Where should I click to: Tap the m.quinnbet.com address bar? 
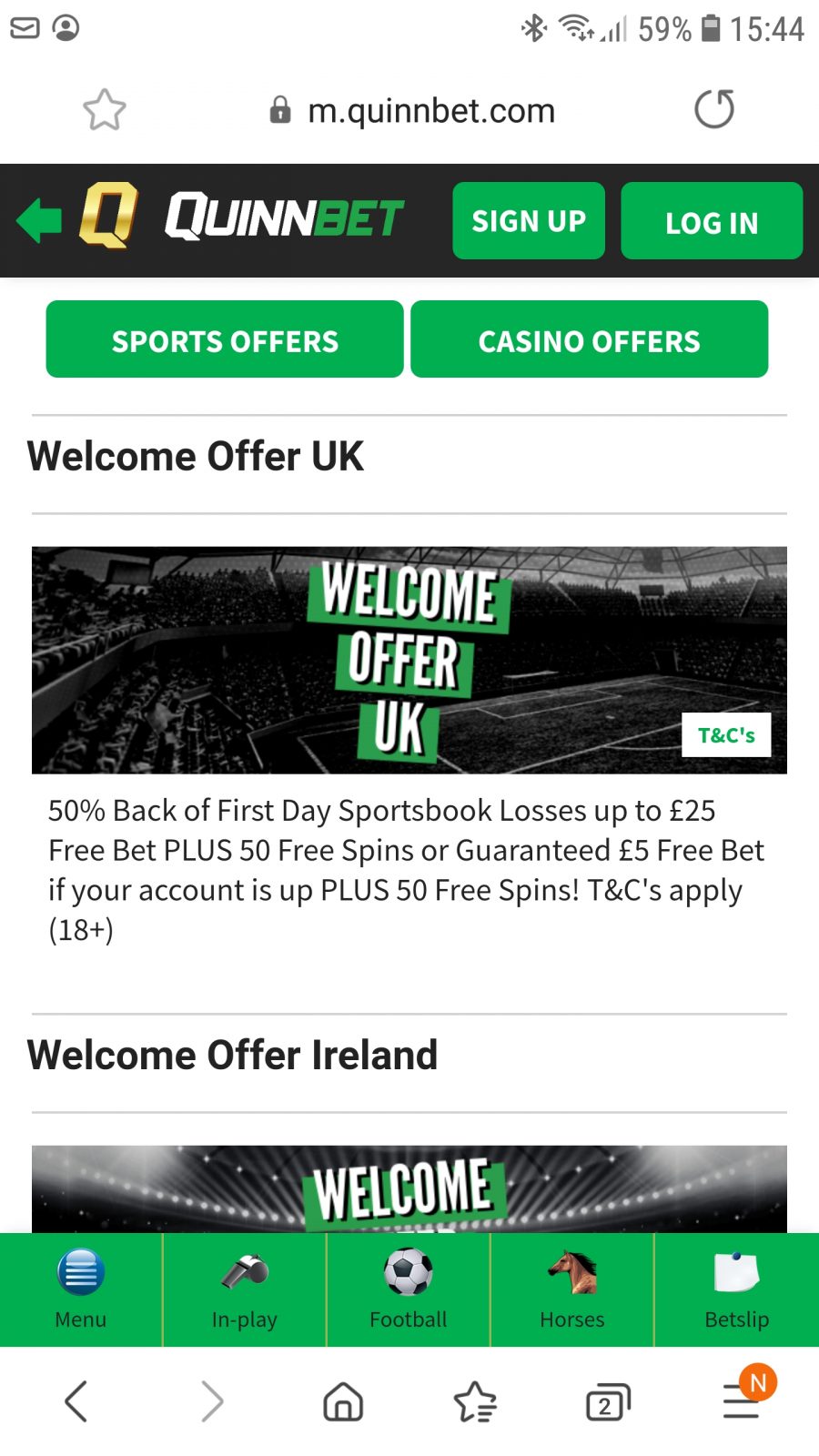(x=430, y=110)
